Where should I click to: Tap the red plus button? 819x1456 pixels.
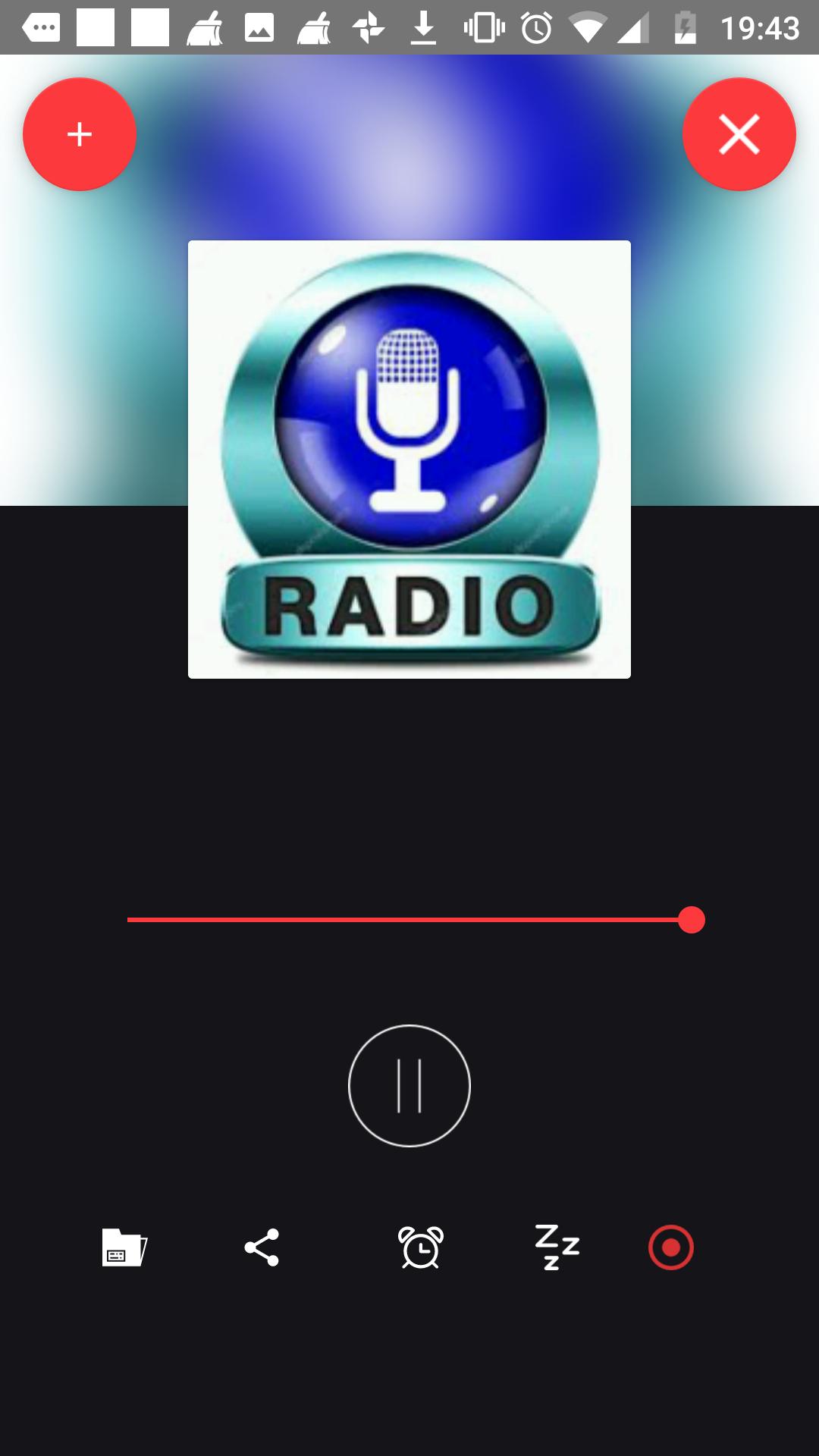pyautogui.click(x=80, y=134)
